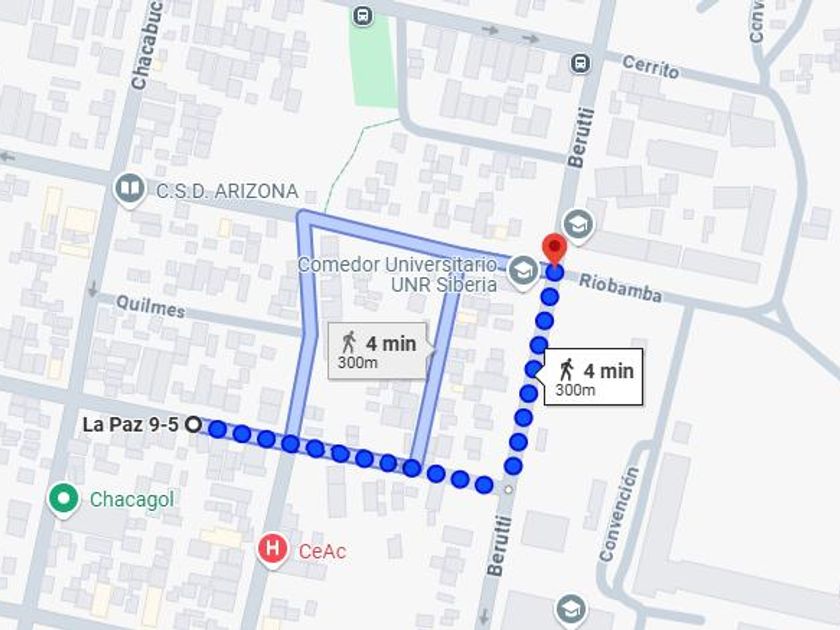Open the Chacagol place marker
This screenshot has height=630, width=840.
(64, 499)
